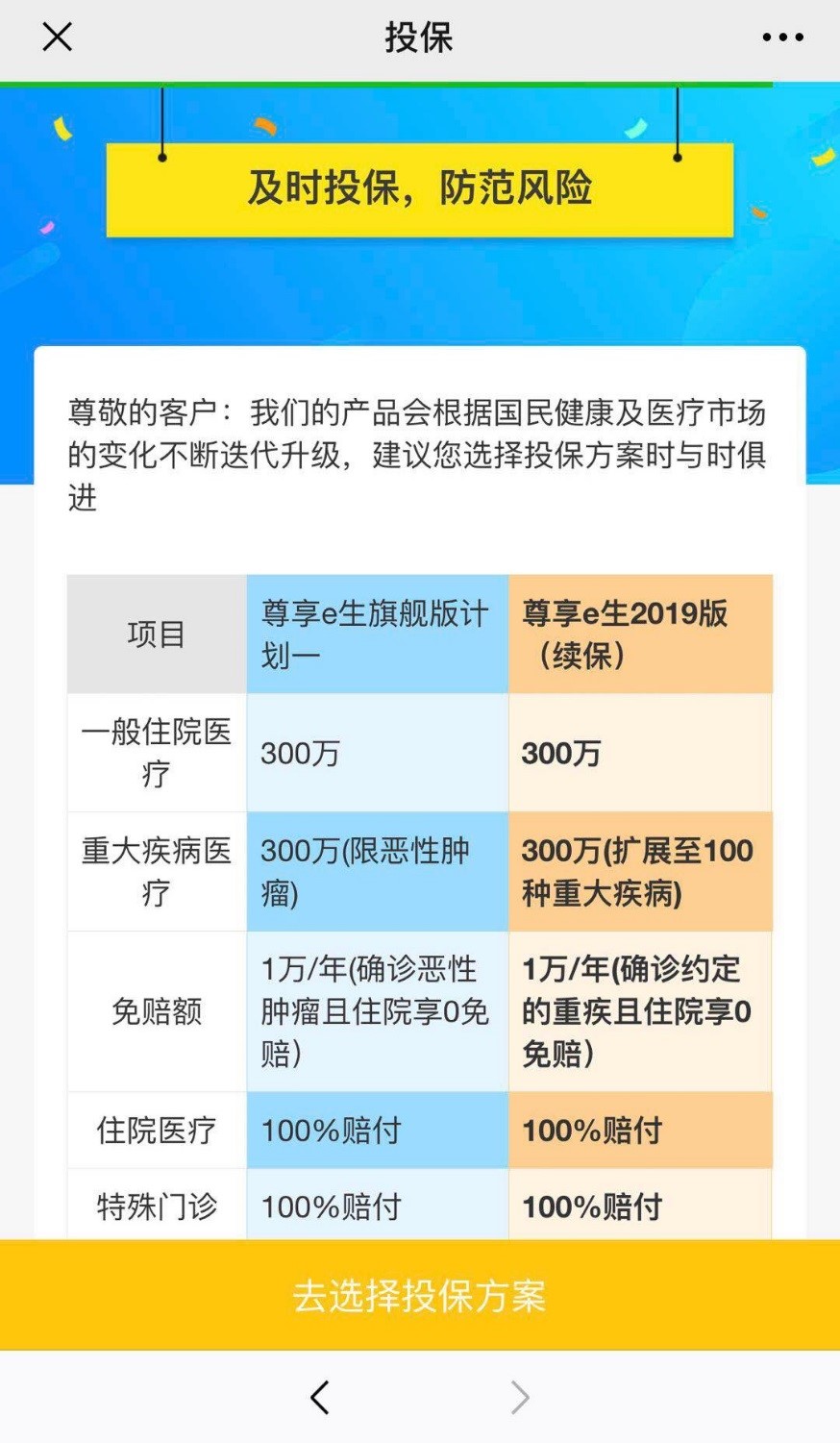Image resolution: width=840 pixels, height=1443 pixels.
Task: Tap the 免赔额 row label
Action: point(156,1012)
